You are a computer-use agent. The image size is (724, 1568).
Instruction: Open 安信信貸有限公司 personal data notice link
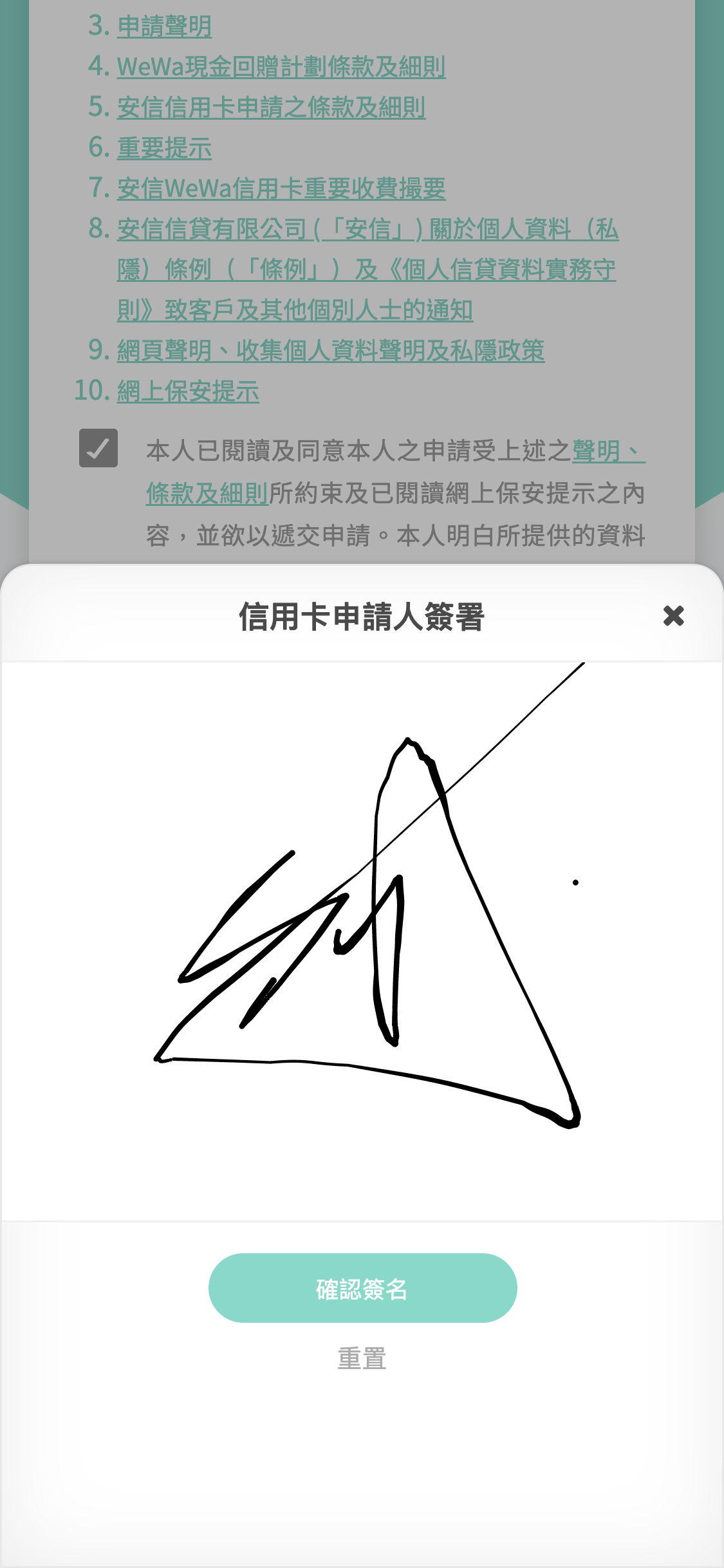point(367,269)
